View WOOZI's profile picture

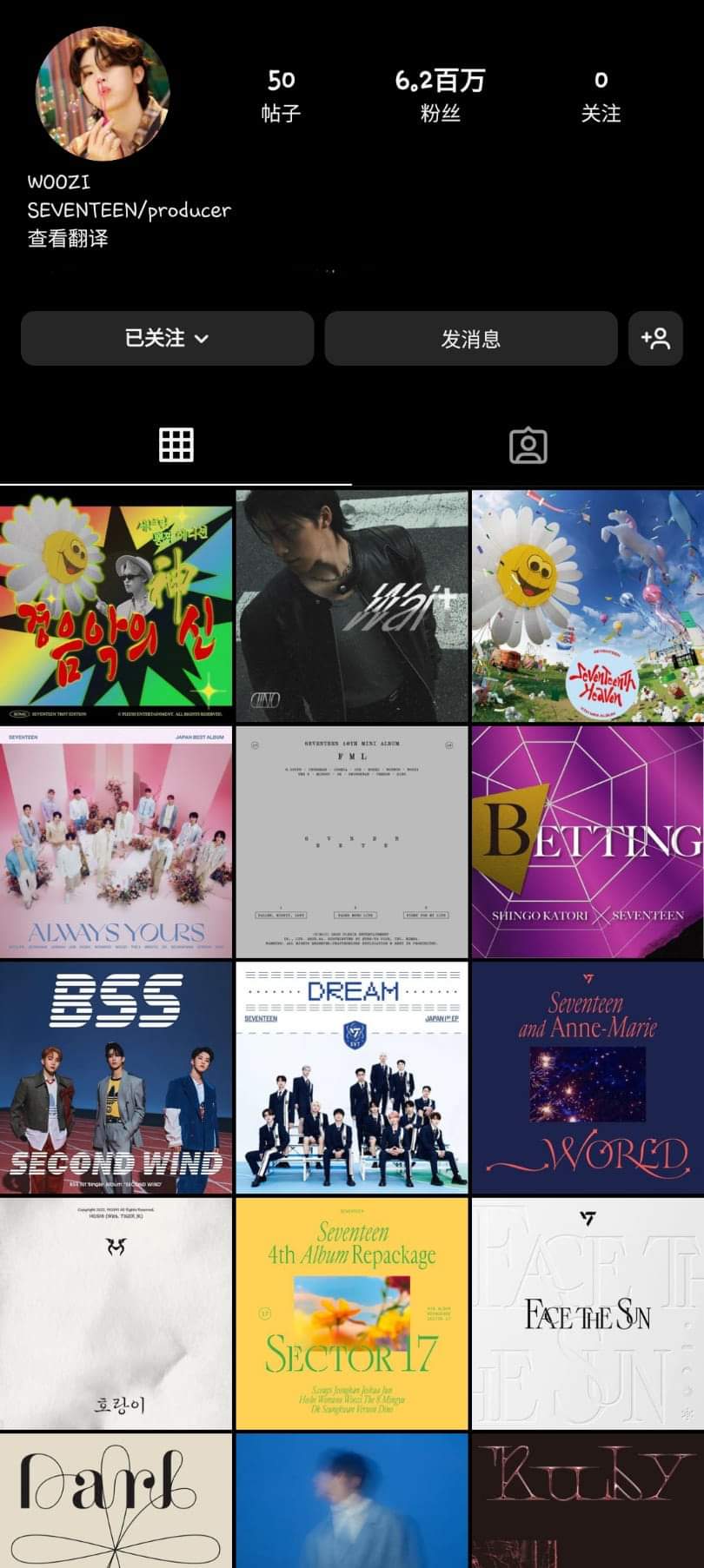point(103,93)
